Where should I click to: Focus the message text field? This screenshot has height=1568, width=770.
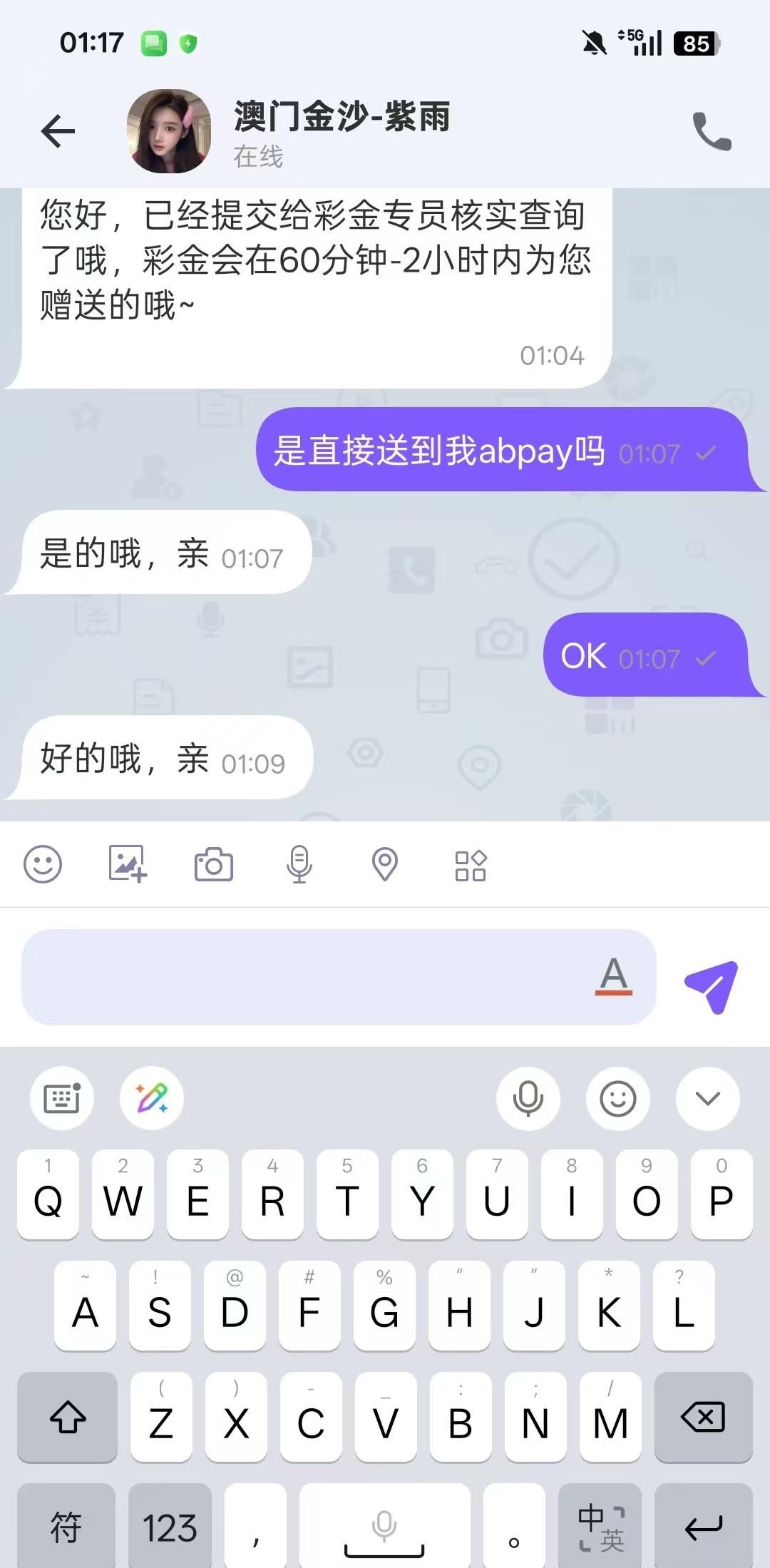tap(307, 977)
